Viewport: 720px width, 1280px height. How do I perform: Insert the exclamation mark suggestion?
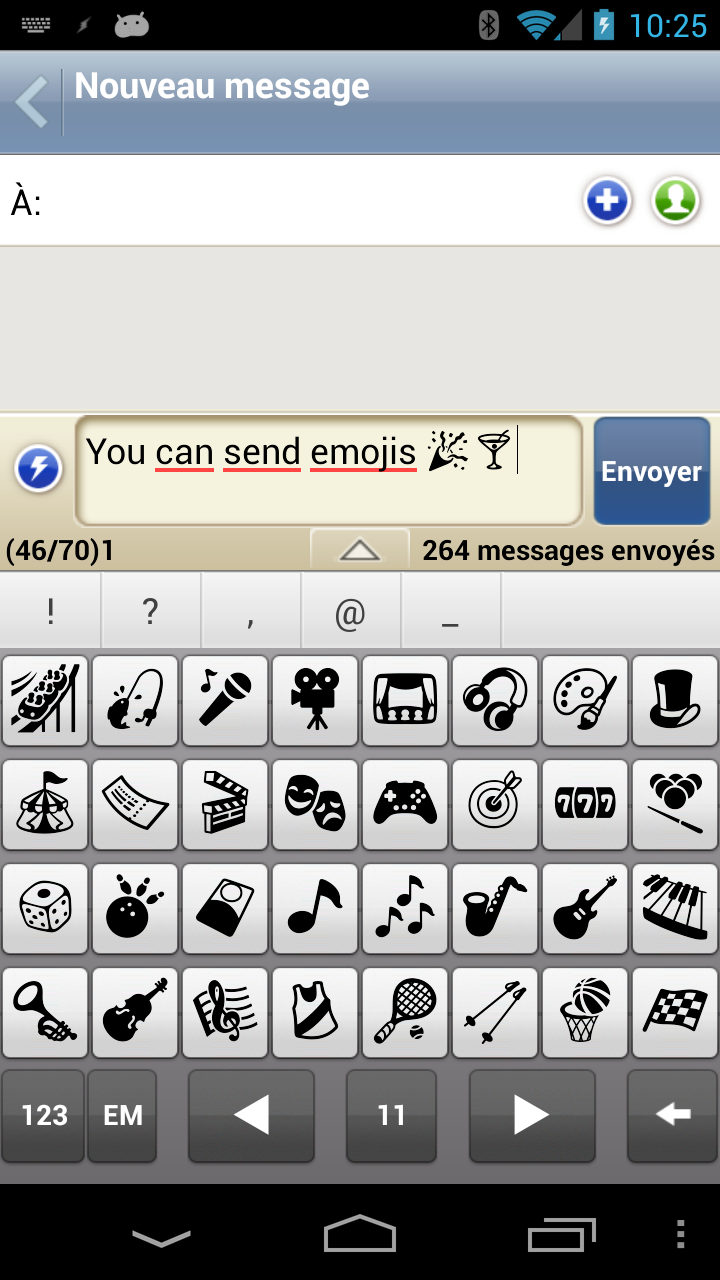coord(51,612)
